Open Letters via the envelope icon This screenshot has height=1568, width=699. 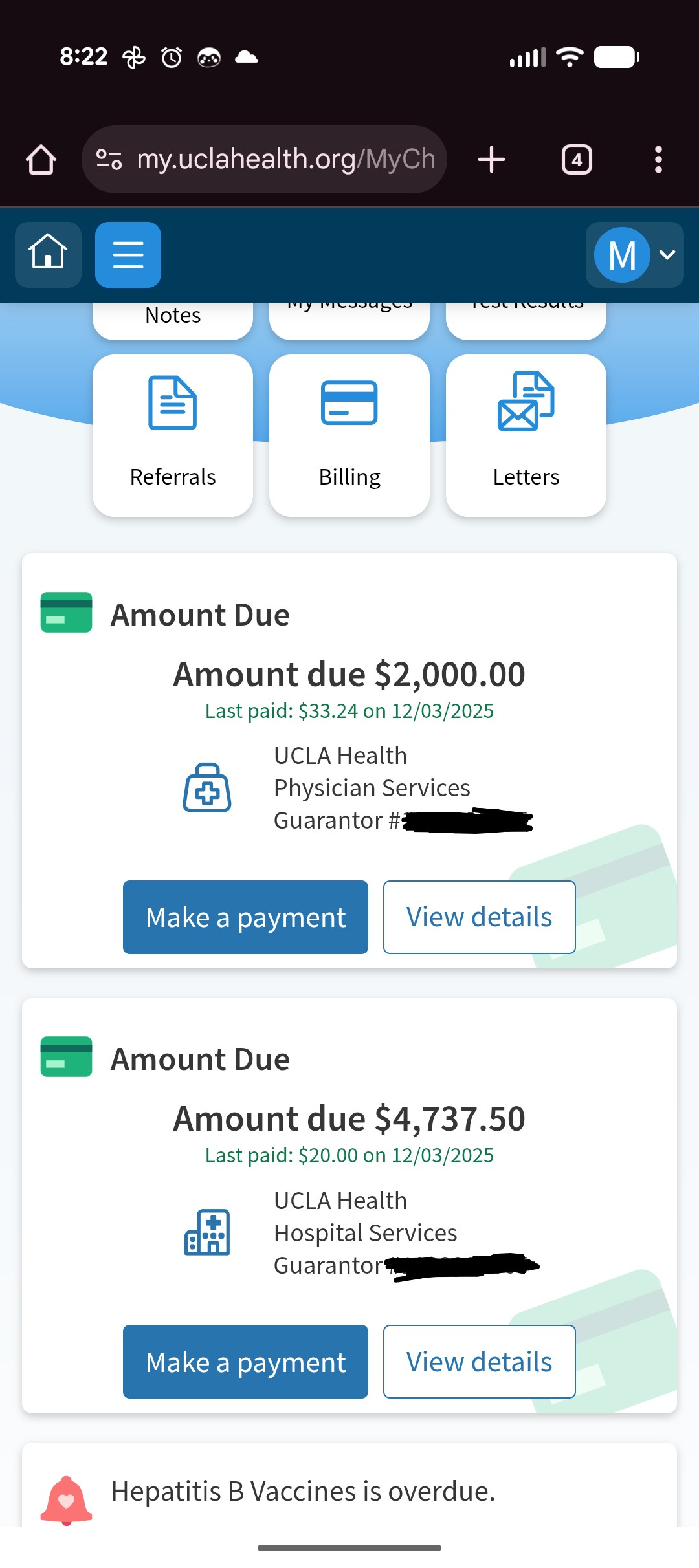(526, 404)
